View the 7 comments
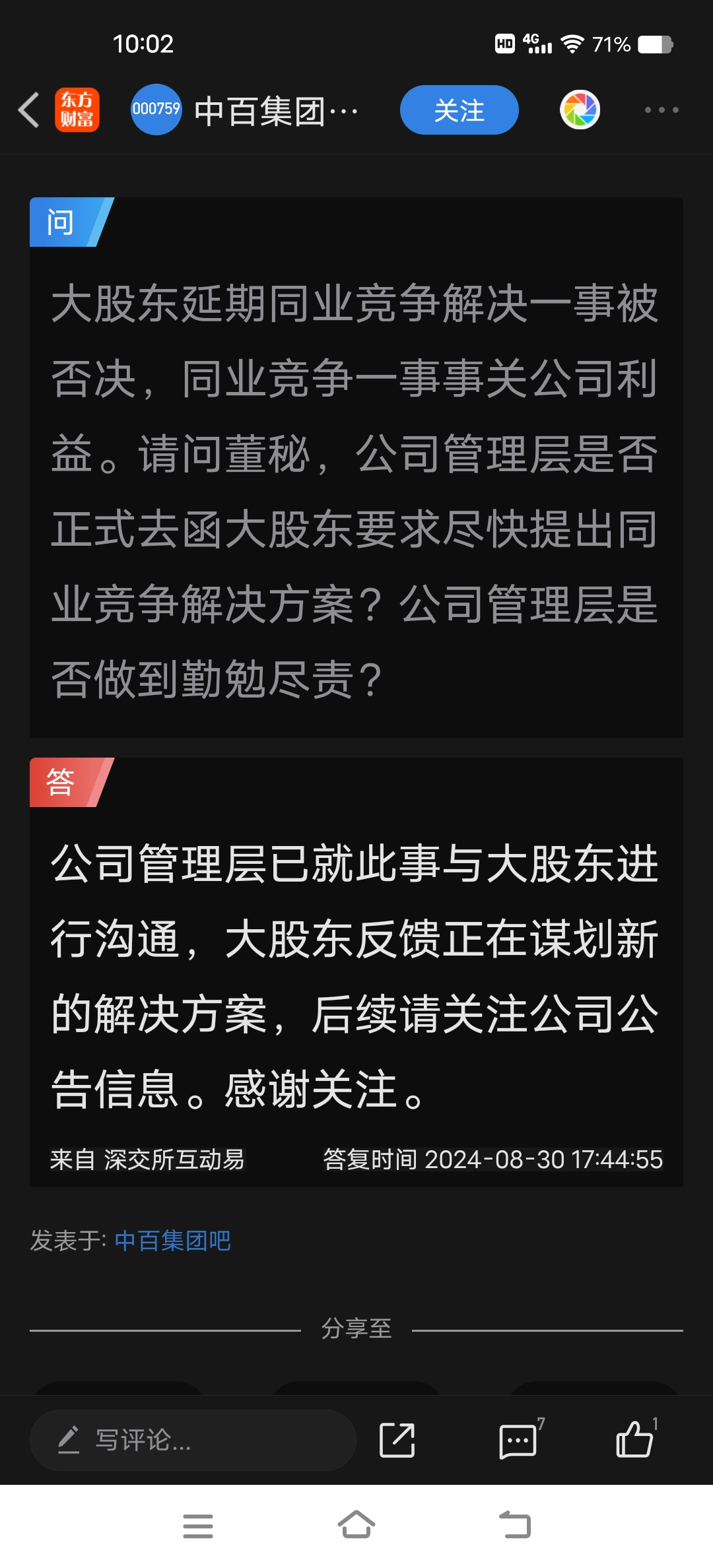713x1568 pixels. click(x=518, y=1440)
